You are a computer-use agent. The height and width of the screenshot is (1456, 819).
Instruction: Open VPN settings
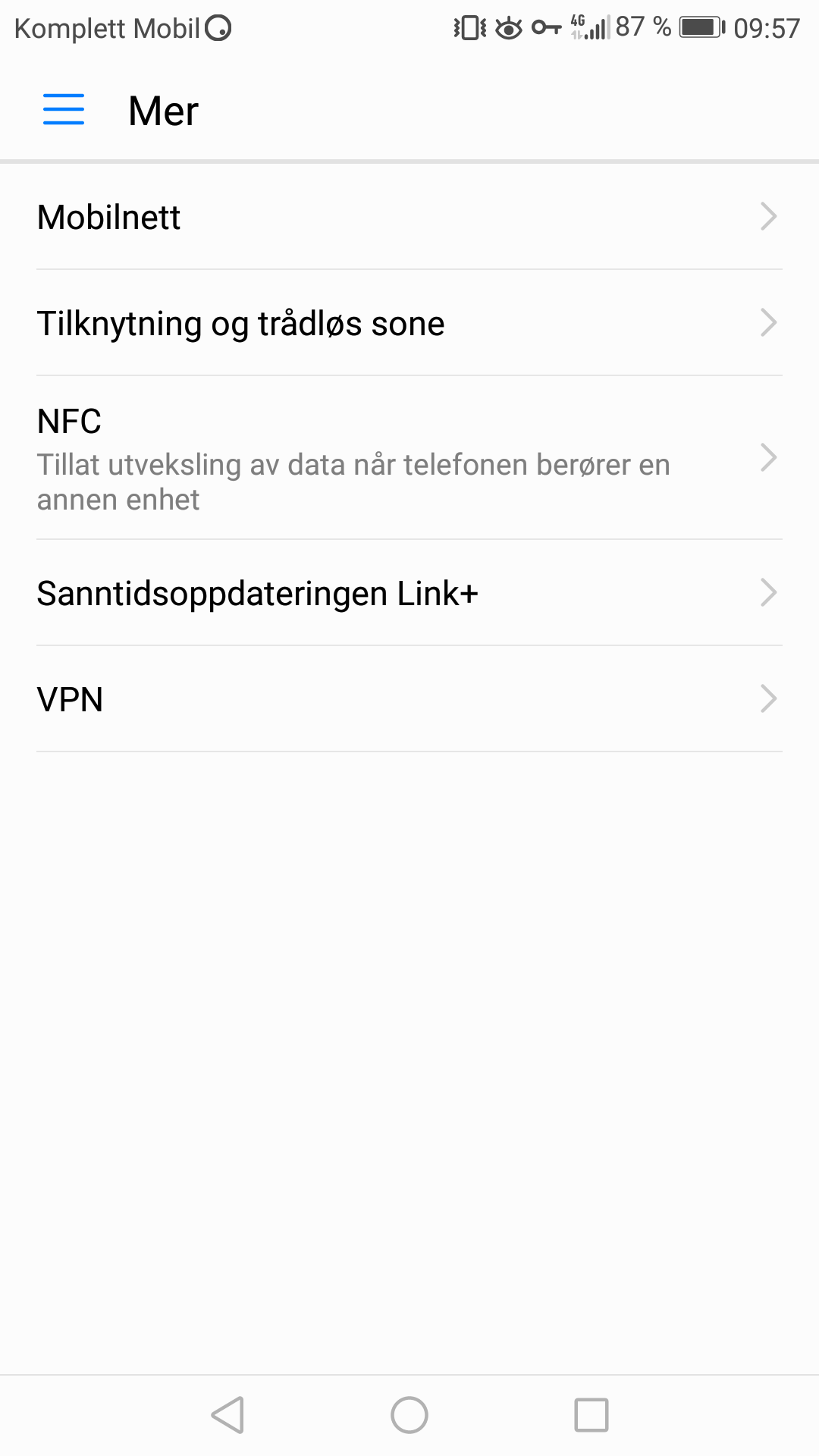(x=409, y=699)
